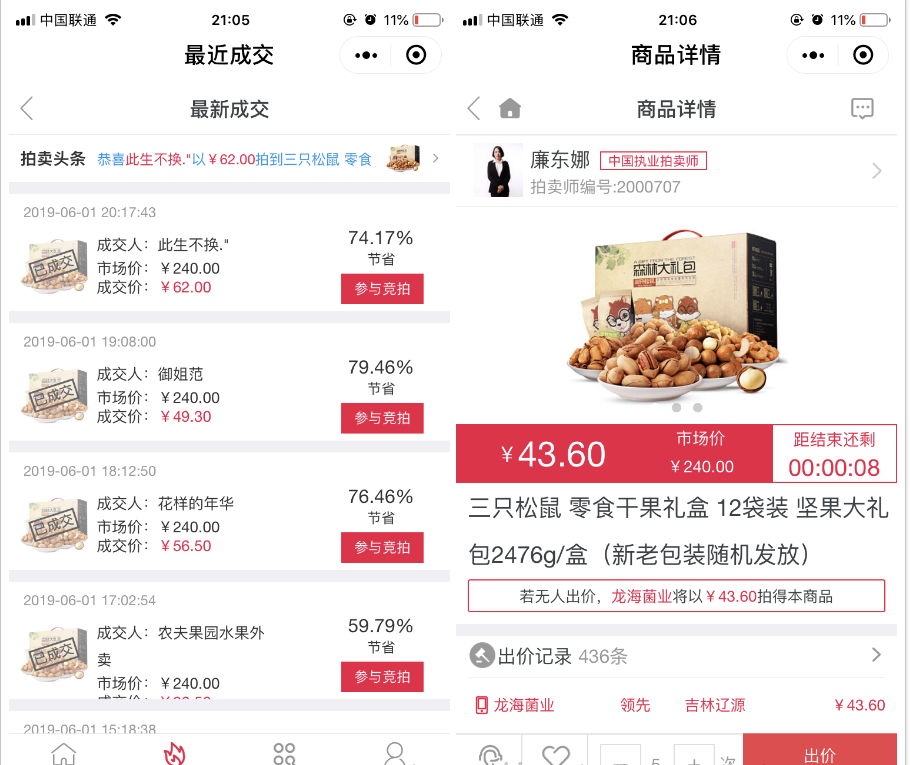The height and width of the screenshot is (765, 910).
Task: Switch to the home tab in bottom bar
Action: [63, 753]
